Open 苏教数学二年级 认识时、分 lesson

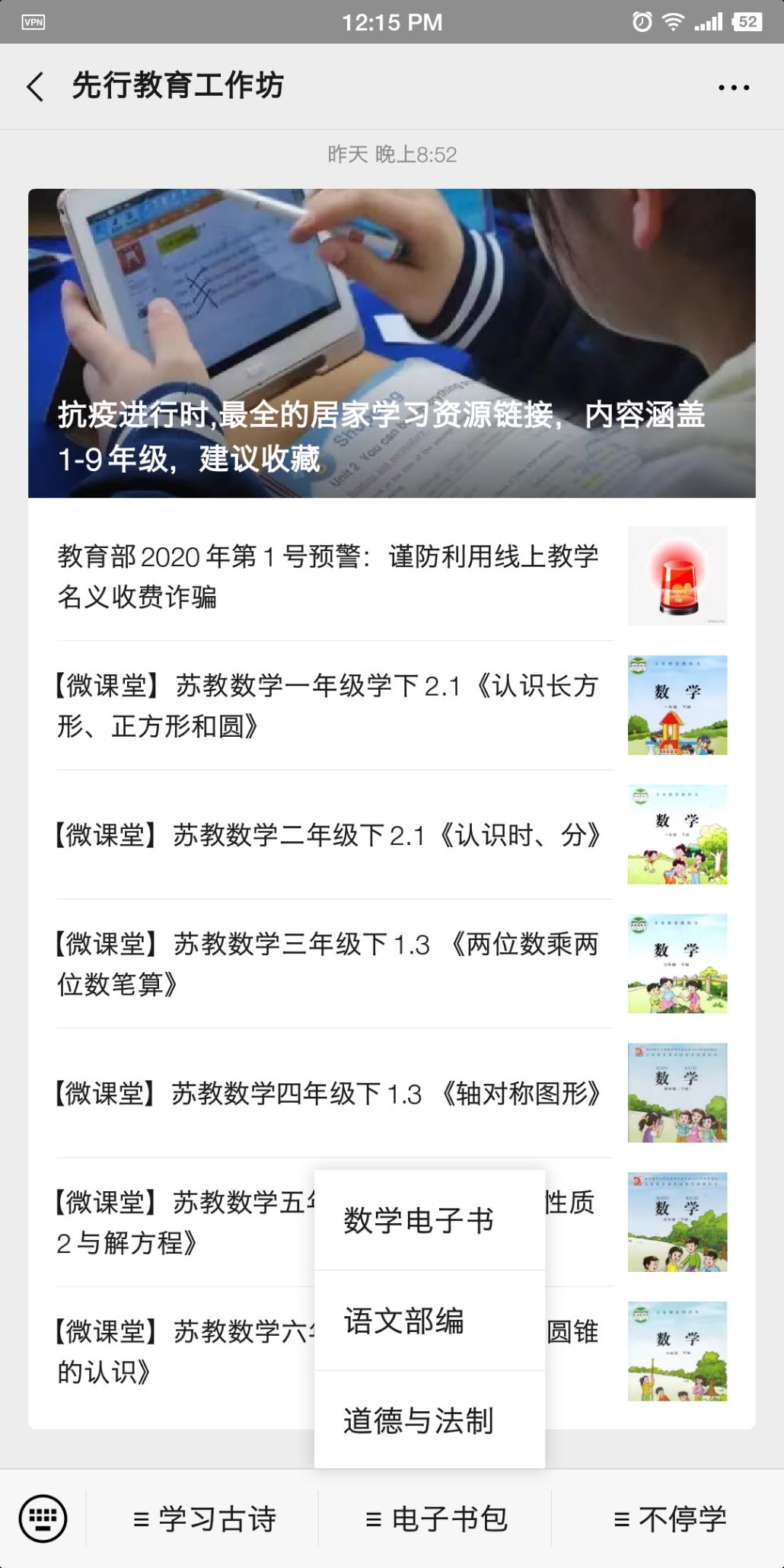point(328,835)
